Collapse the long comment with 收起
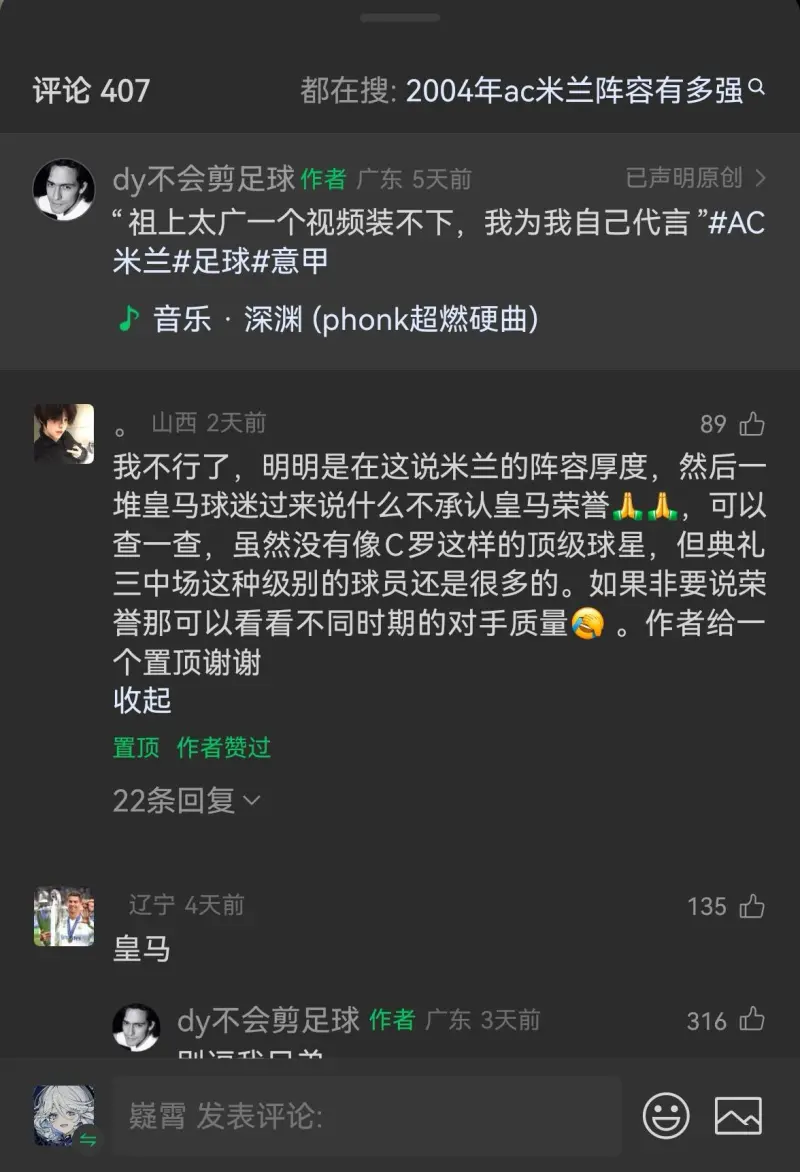The image size is (800, 1172). [142, 700]
